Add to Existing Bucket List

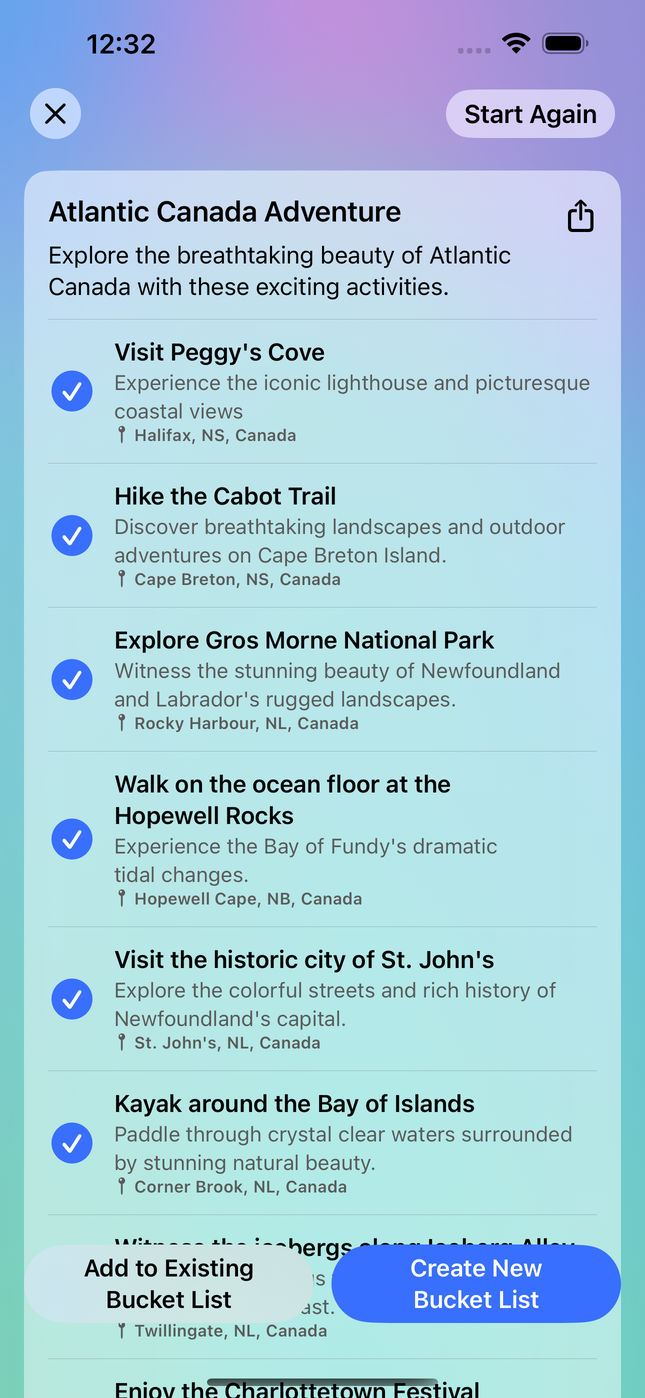169,1284
